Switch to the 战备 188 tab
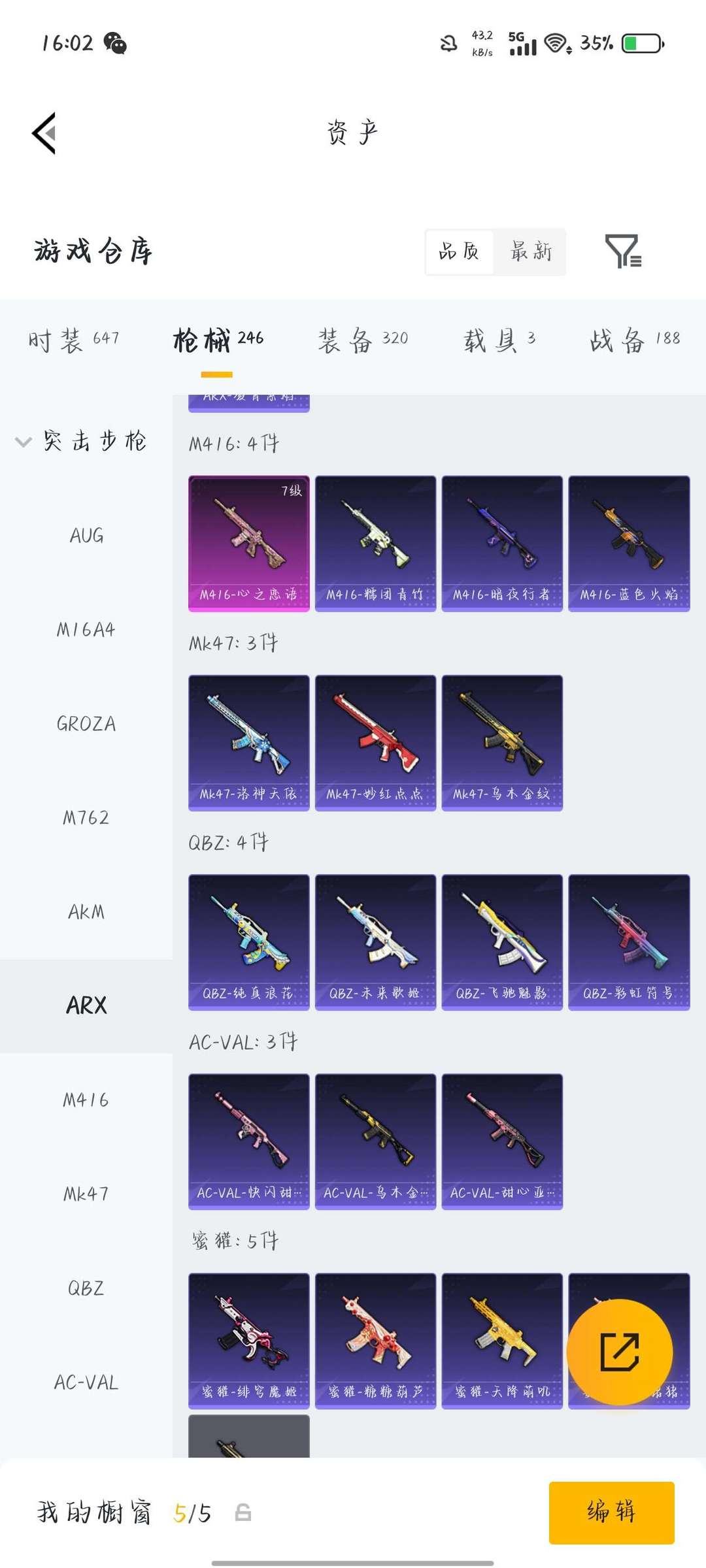This screenshot has height=1568, width=706. point(635,340)
